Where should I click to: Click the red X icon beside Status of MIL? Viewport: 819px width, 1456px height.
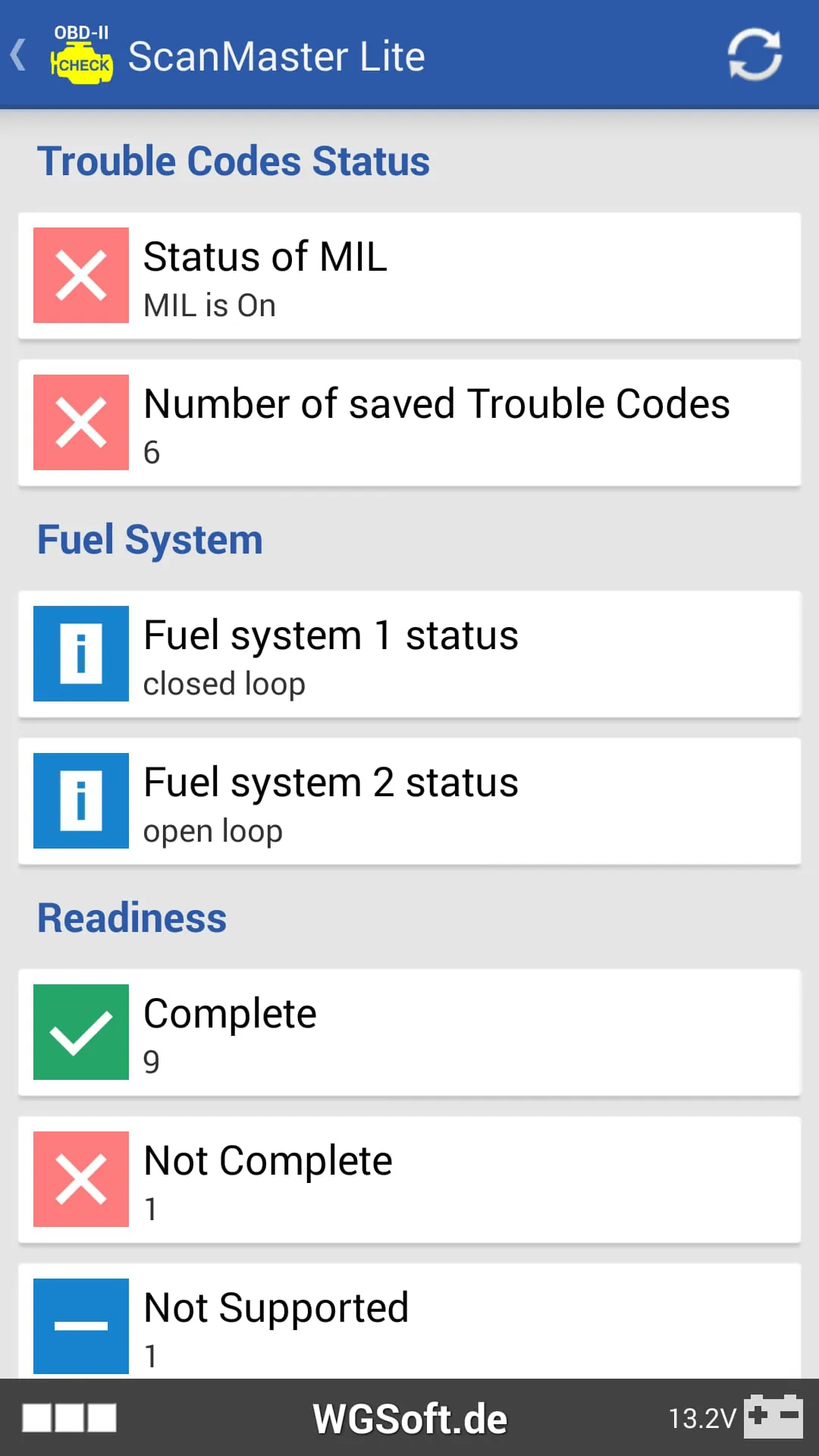tap(81, 275)
